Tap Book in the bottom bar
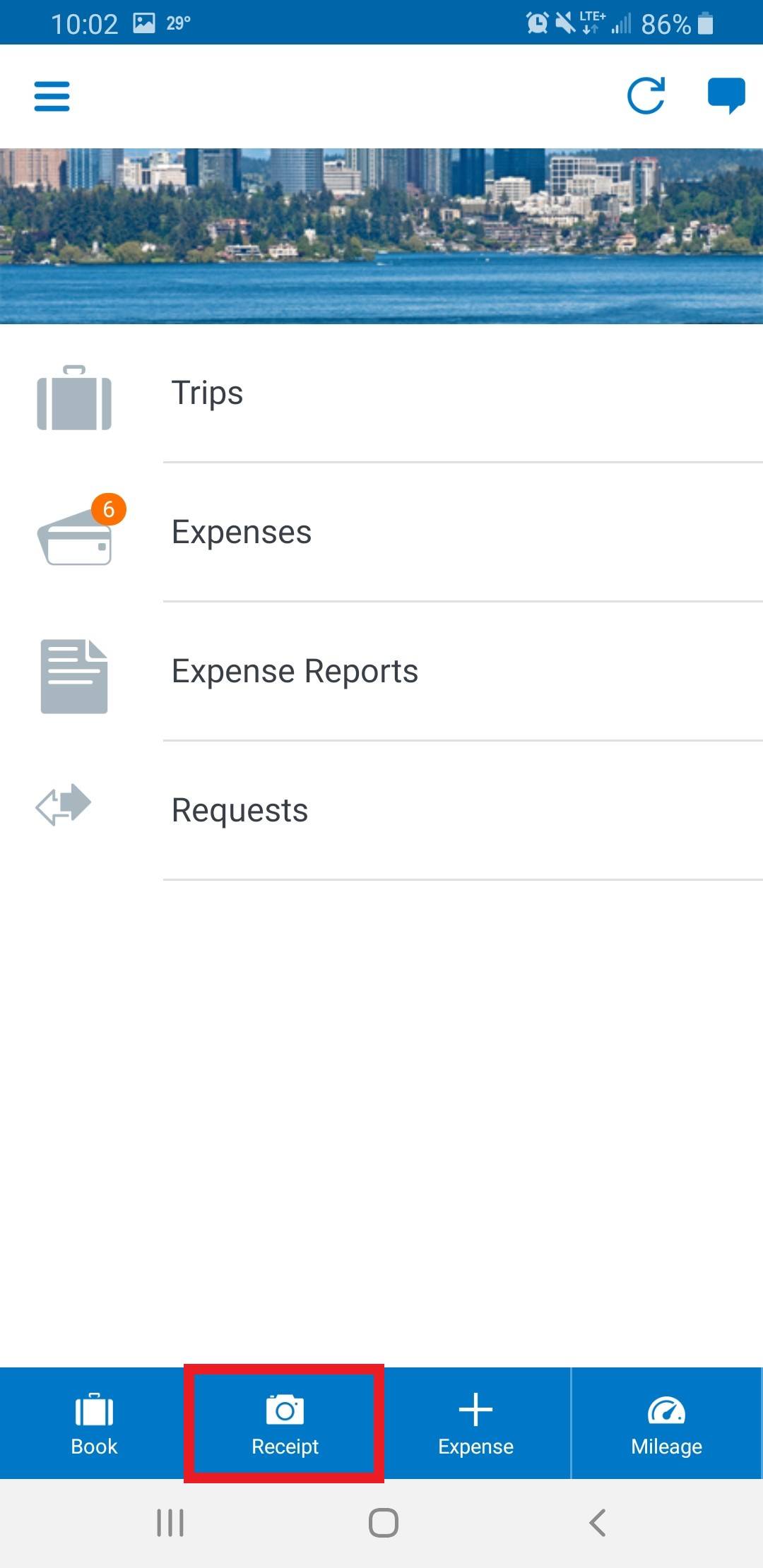Screen dimensions: 763x1568 point(94,1424)
